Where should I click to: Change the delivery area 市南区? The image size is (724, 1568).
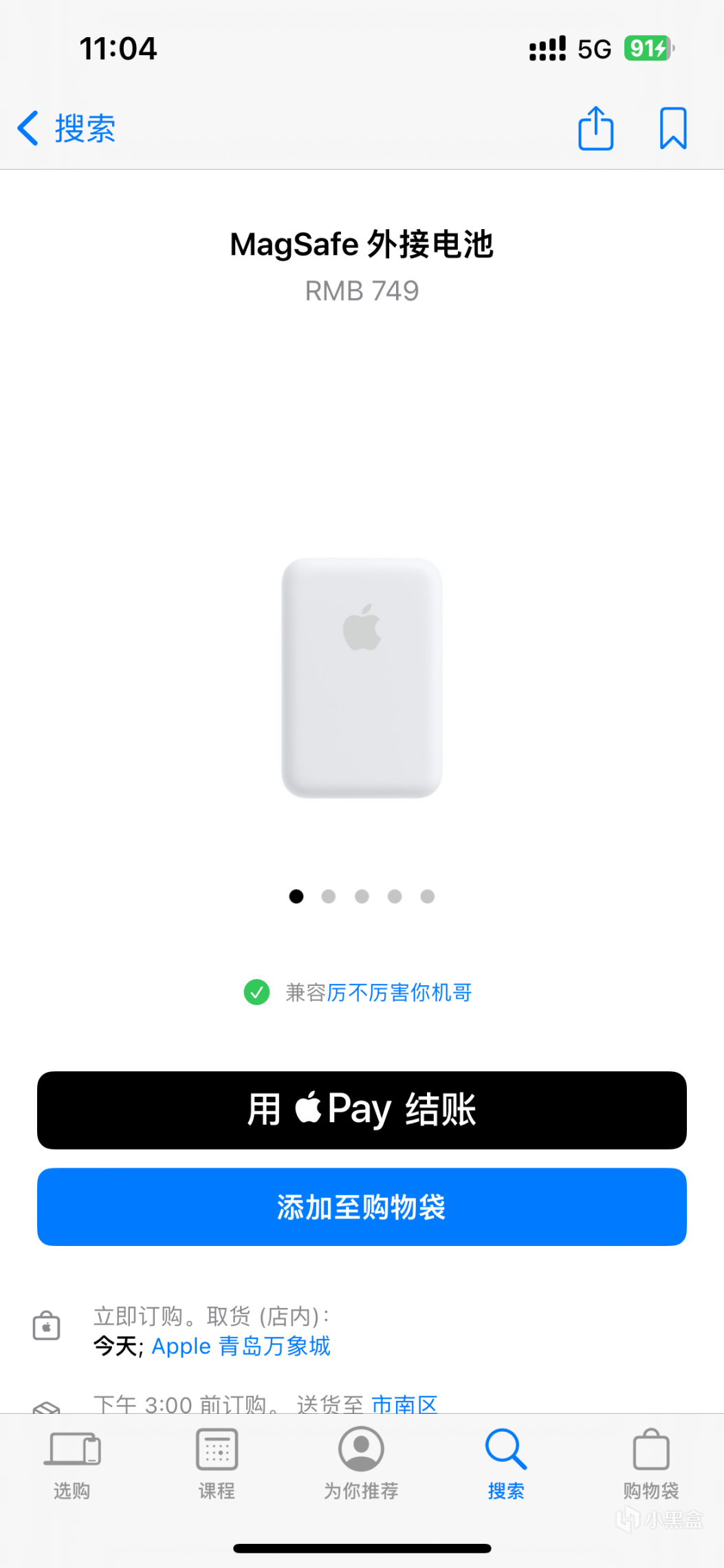point(404,1404)
